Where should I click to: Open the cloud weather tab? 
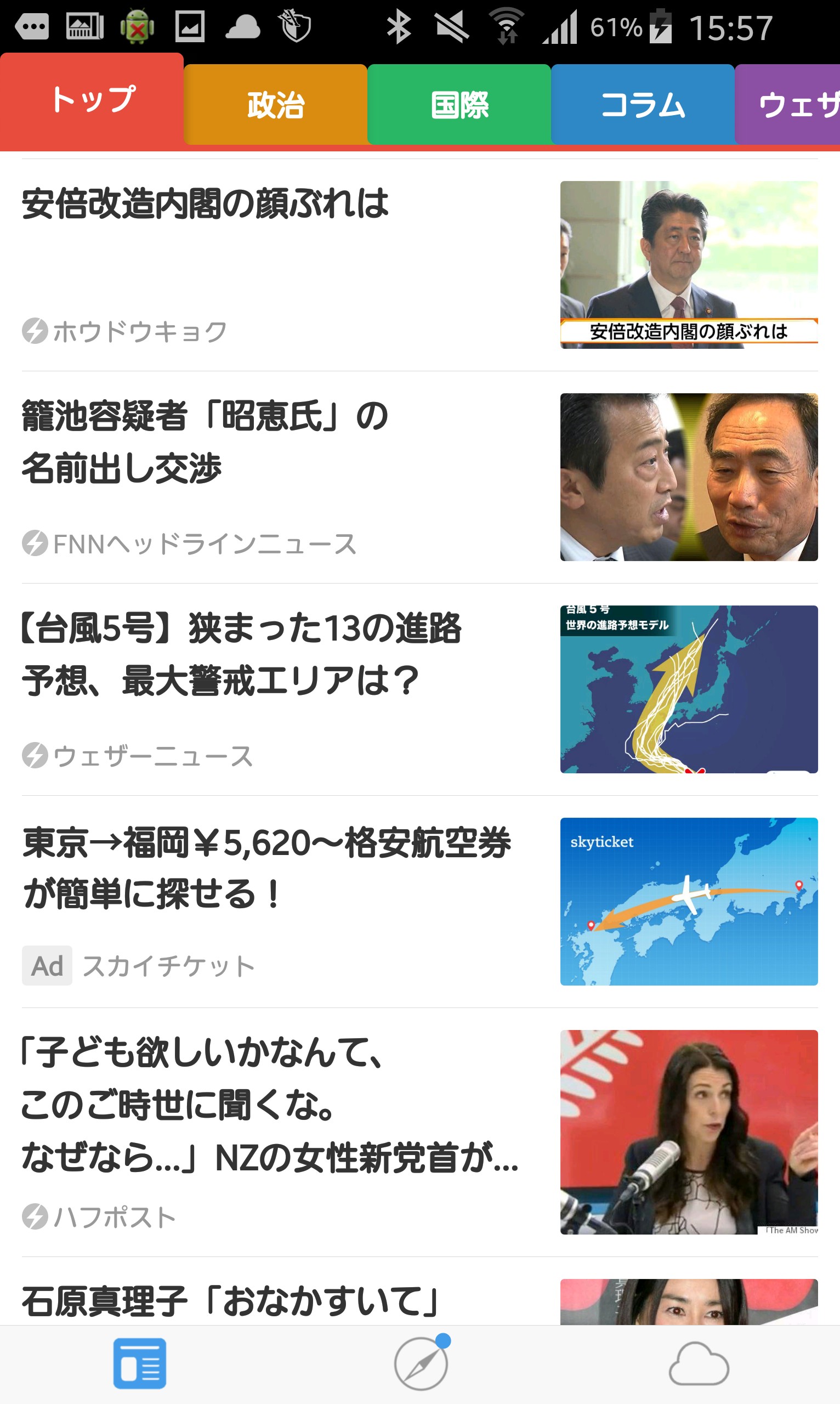[x=699, y=1363]
